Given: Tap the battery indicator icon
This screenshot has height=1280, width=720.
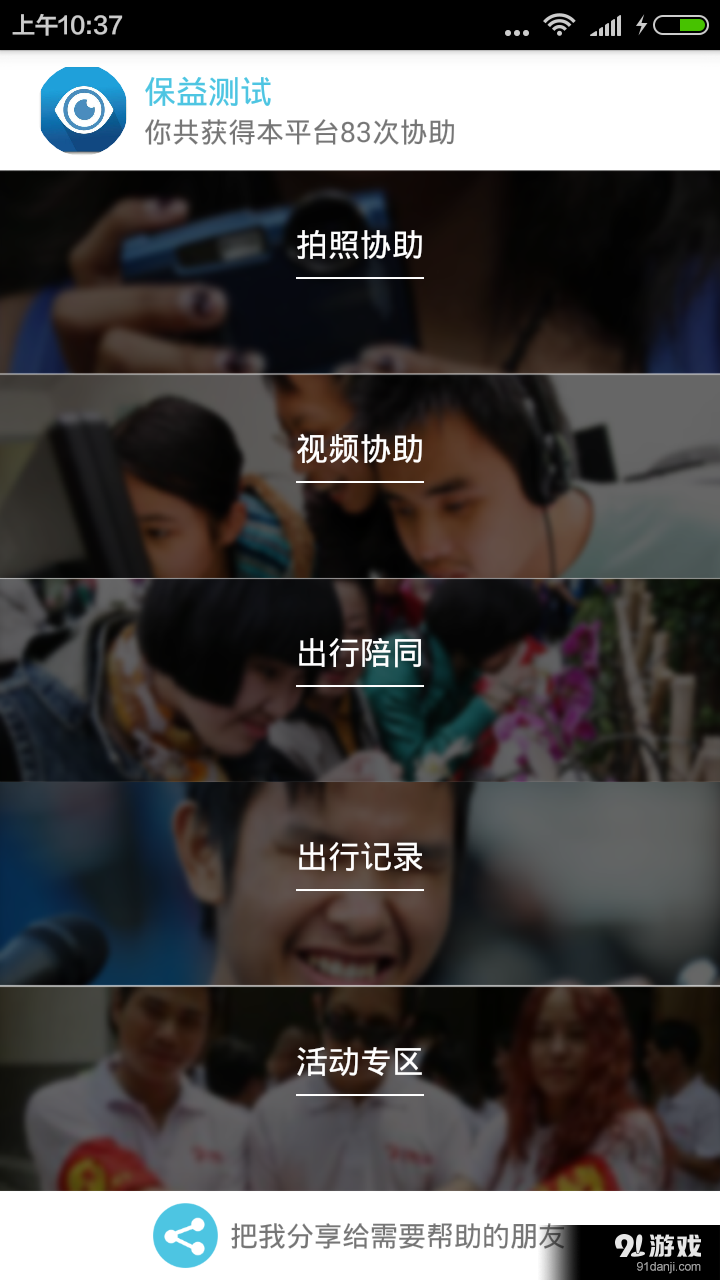Looking at the screenshot, I should [x=682, y=25].
